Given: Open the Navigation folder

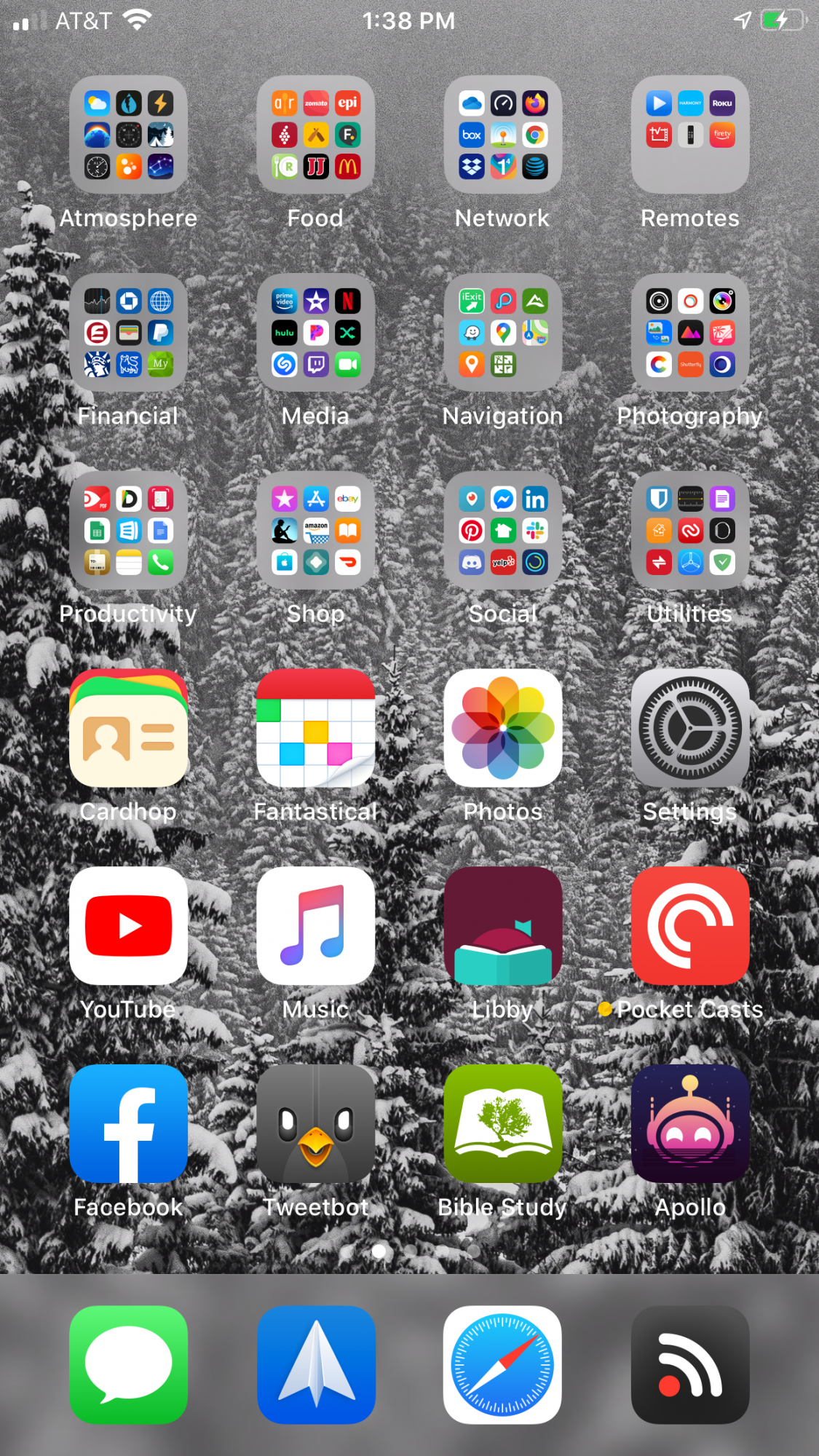Looking at the screenshot, I should [x=503, y=333].
